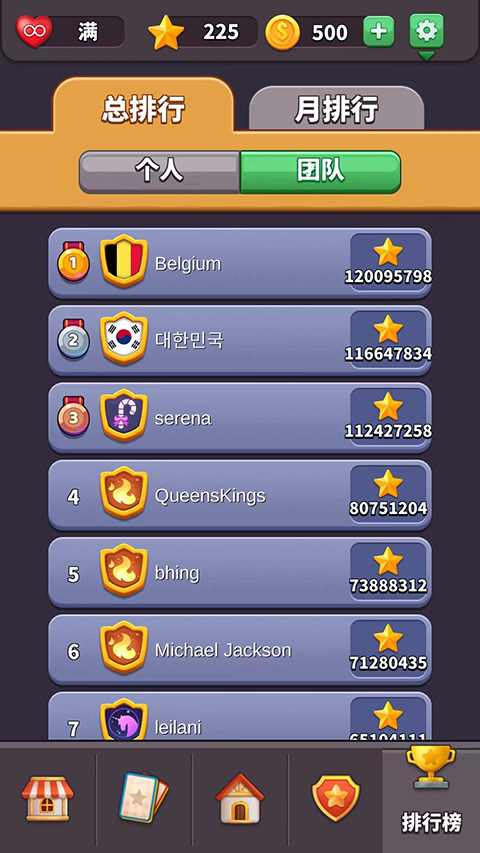View the serena team entry
Image resolution: width=480 pixels, height=853 pixels.
[x=240, y=418]
